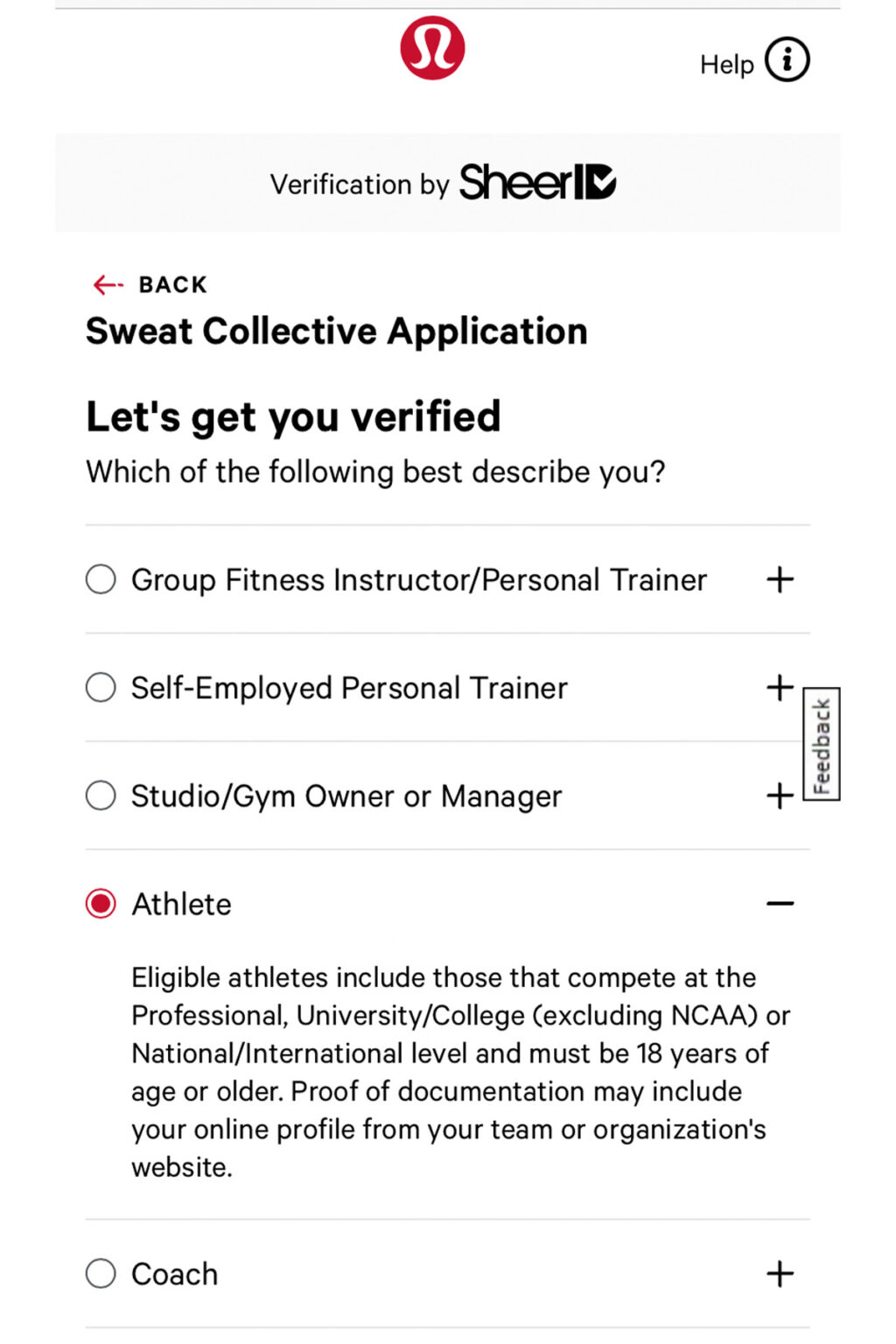This screenshot has width=896, height=1344.
Task: Click the Sweat Collective Application heading
Action: point(336,331)
